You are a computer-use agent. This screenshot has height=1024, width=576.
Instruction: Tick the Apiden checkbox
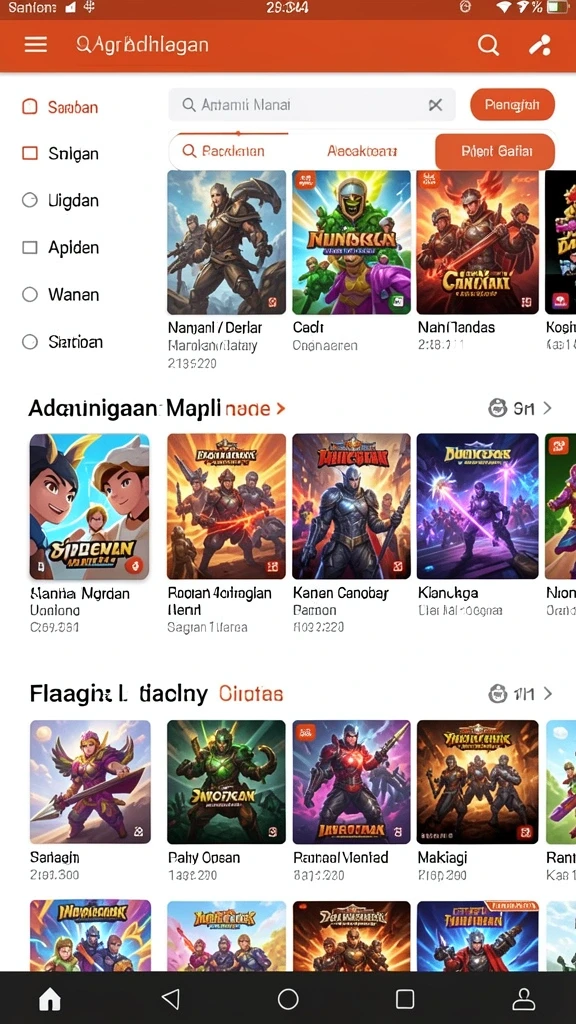[x=29, y=248]
